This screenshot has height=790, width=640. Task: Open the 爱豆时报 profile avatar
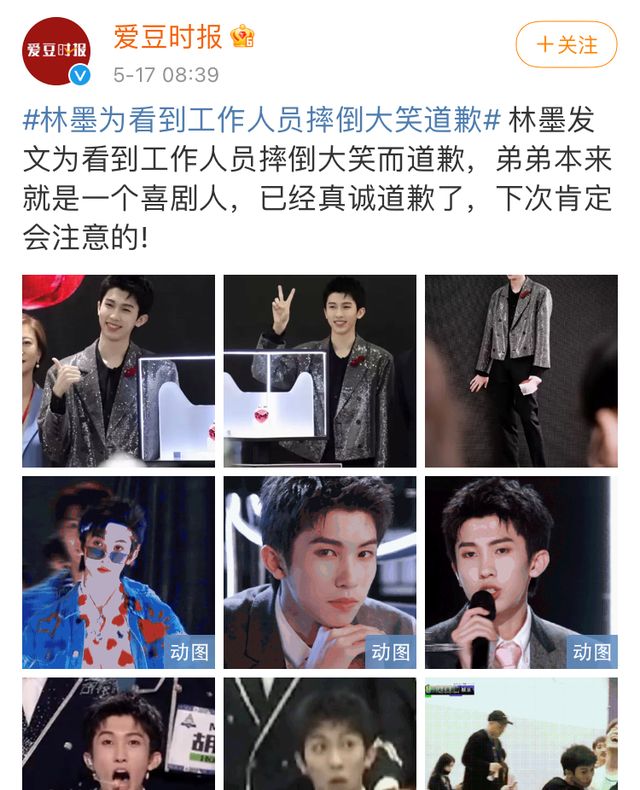pyautogui.click(x=56, y=50)
